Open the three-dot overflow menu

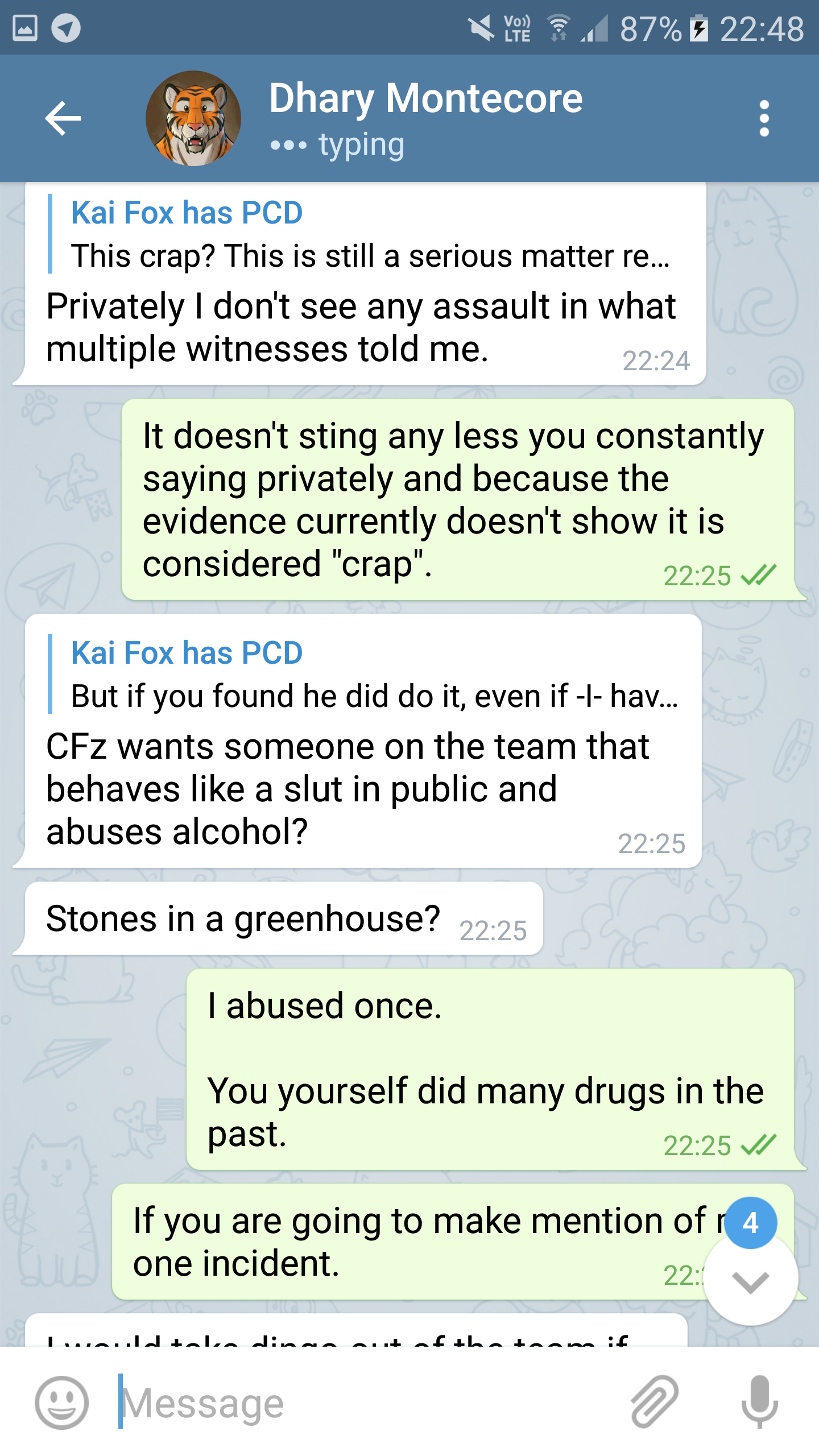click(x=764, y=118)
